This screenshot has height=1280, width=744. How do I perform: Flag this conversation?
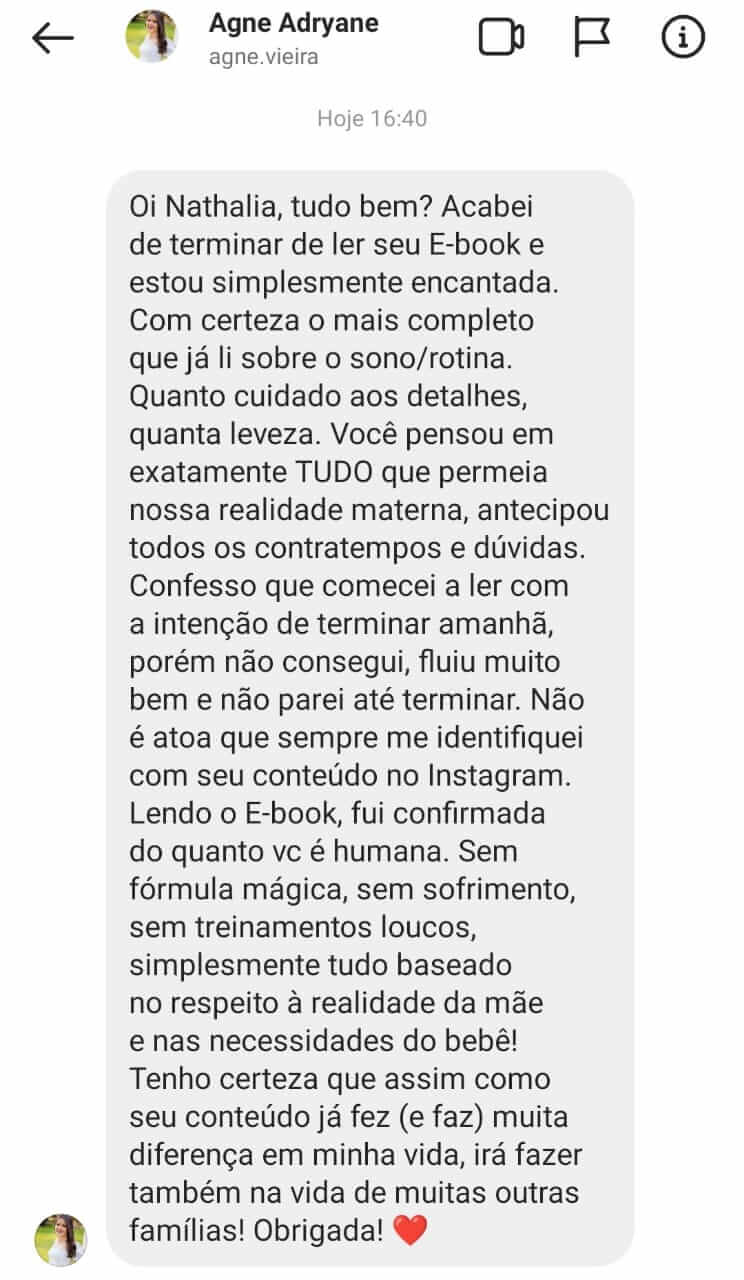pos(592,37)
